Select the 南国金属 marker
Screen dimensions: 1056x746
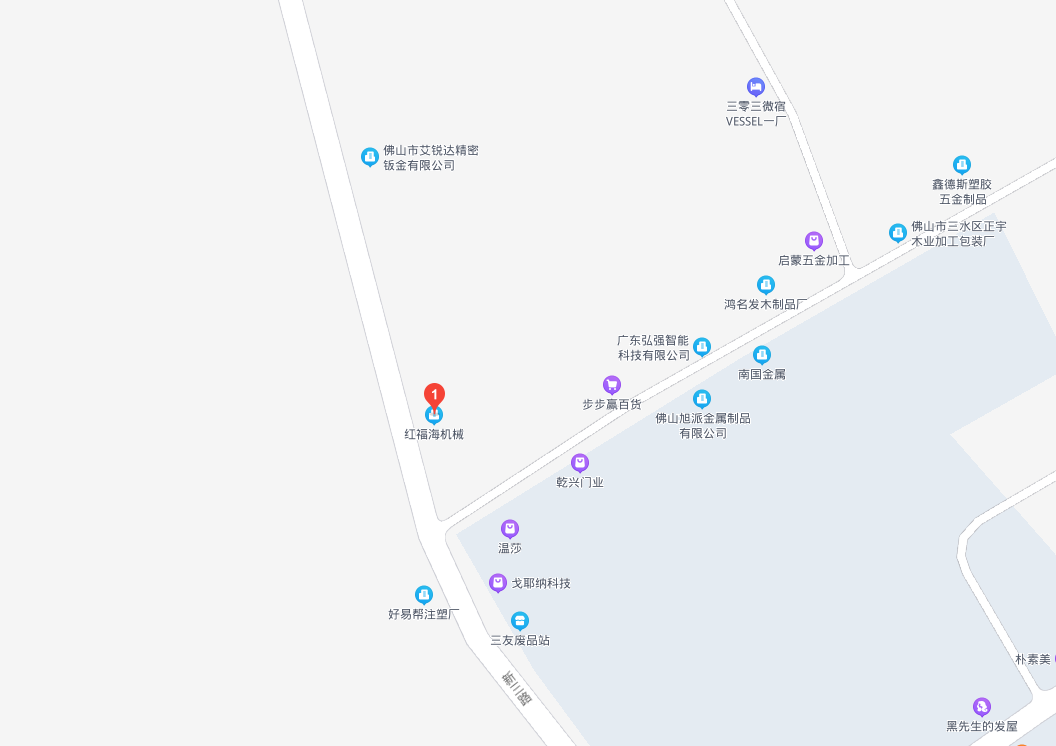click(762, 354)
